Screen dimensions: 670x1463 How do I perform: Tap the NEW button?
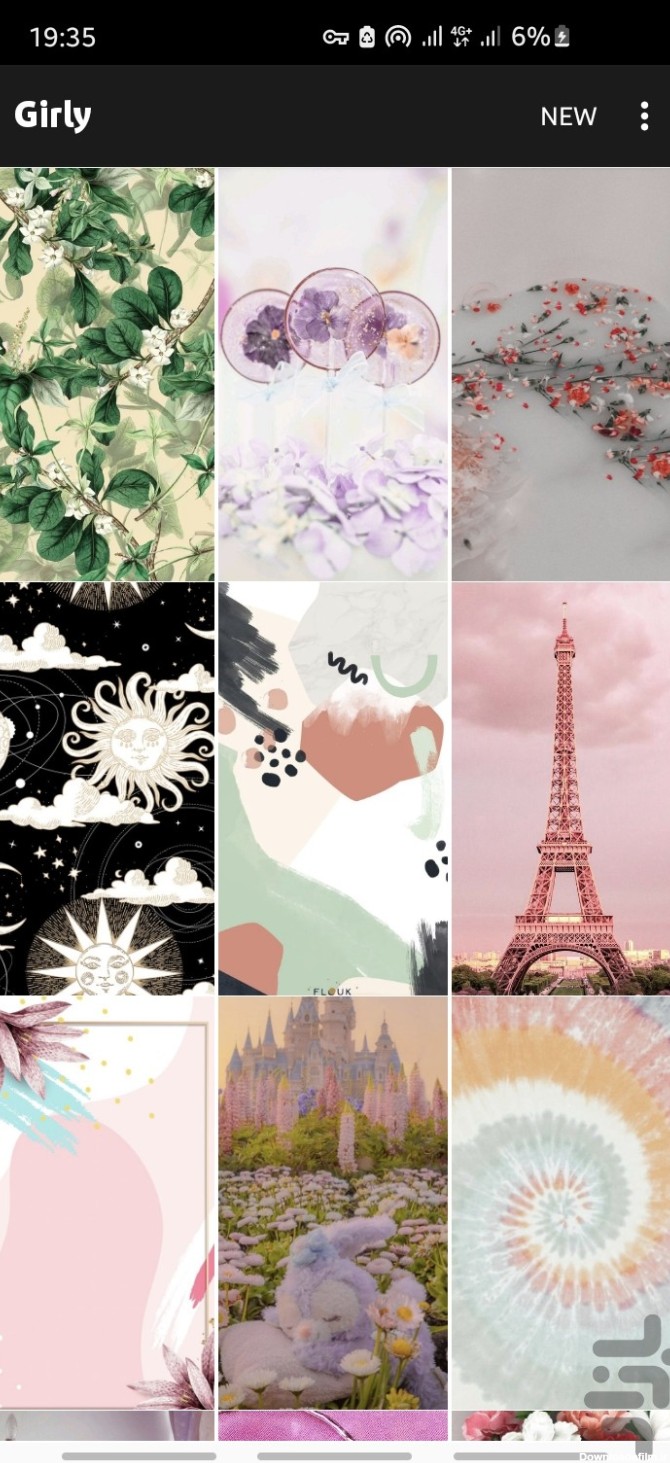point(568,117)
